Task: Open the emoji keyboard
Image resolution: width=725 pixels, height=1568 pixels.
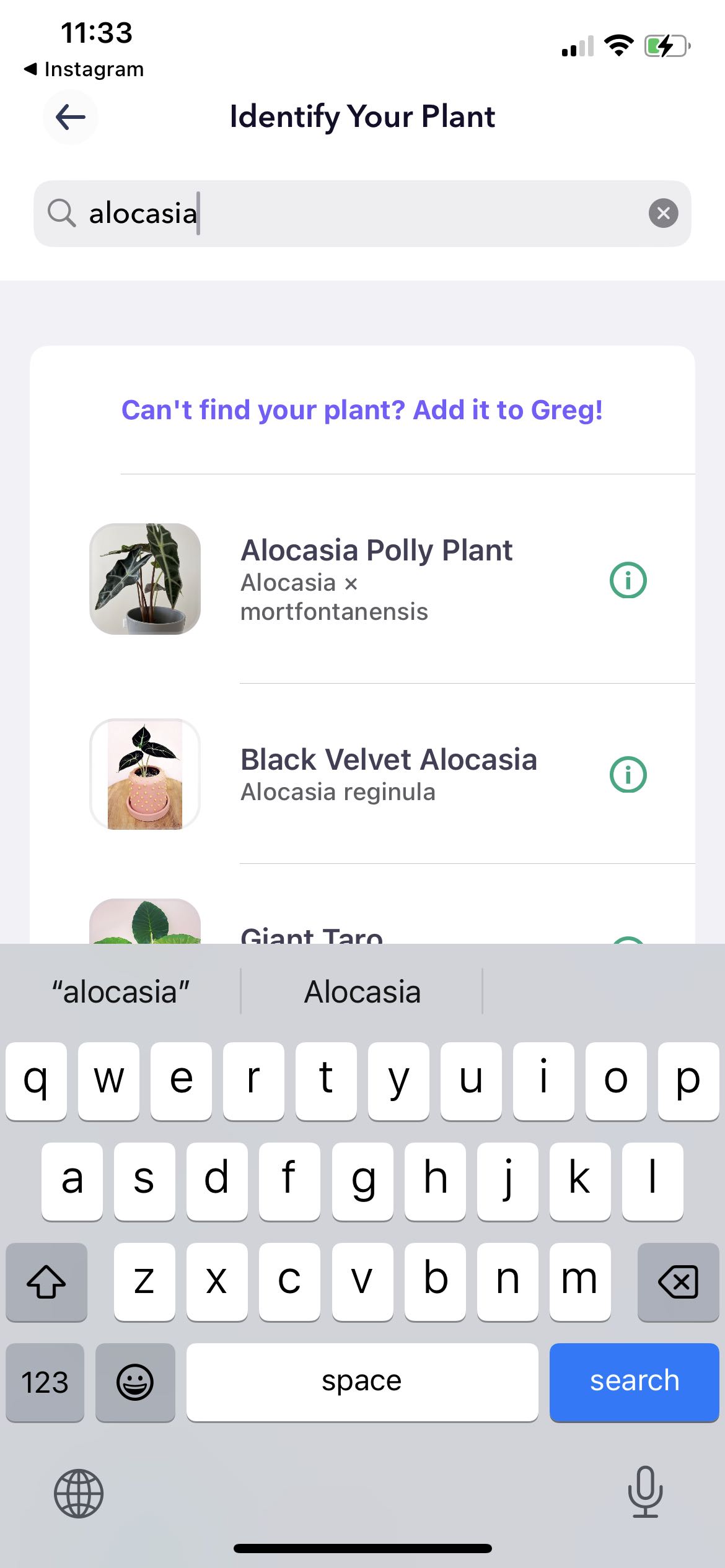Action: pyautogui.click(x=135, y=1382)
